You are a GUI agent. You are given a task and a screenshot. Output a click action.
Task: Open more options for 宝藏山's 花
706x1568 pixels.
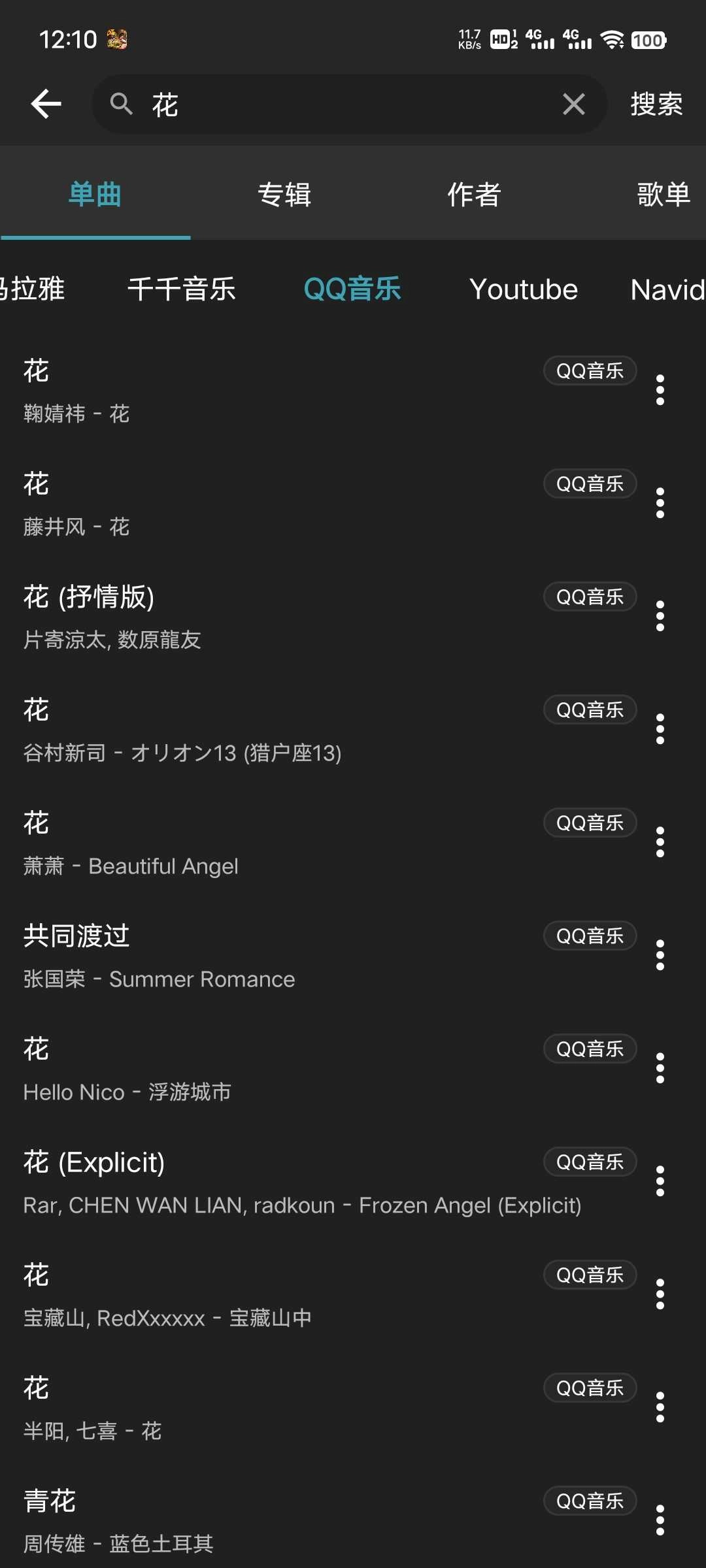click(x=660, y=1294)
